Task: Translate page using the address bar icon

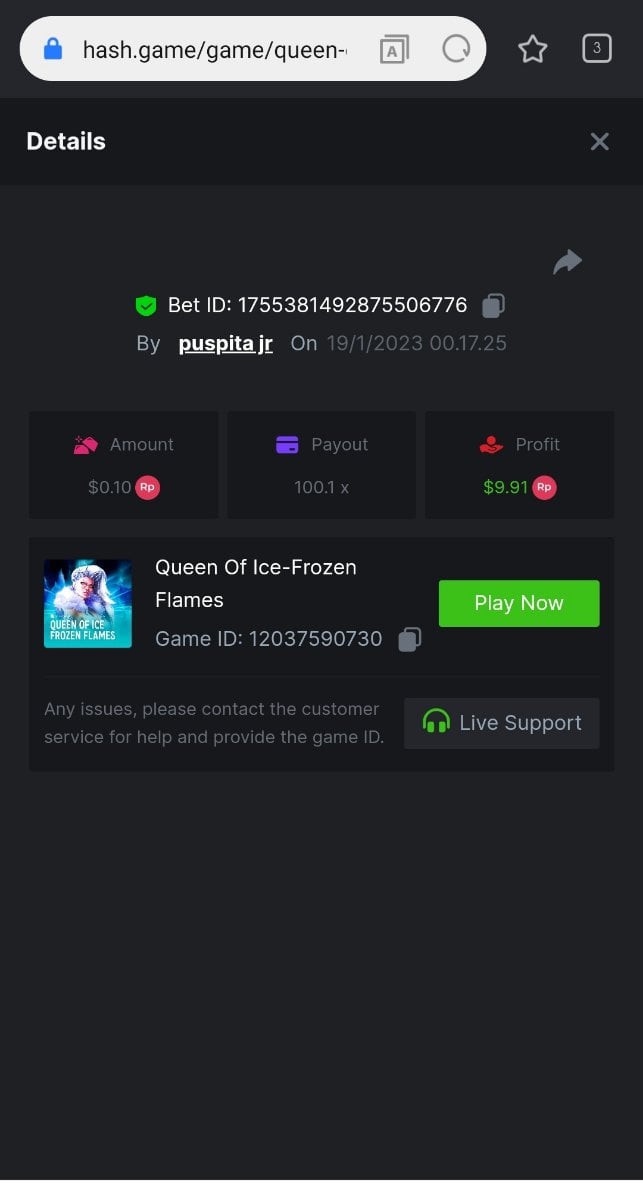Action: point(394,49)
